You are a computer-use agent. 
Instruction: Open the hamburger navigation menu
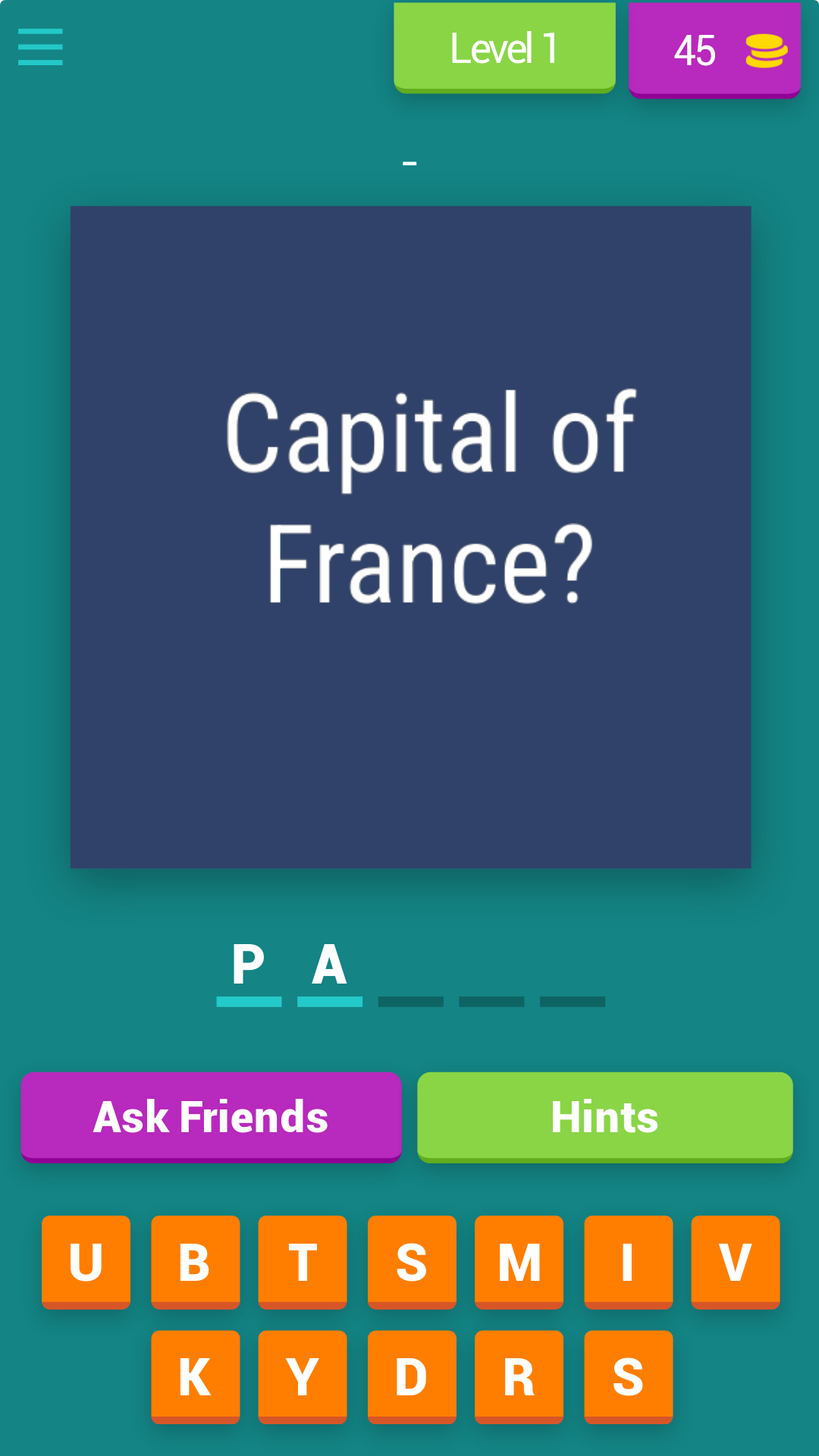click(x=39, y=47)
